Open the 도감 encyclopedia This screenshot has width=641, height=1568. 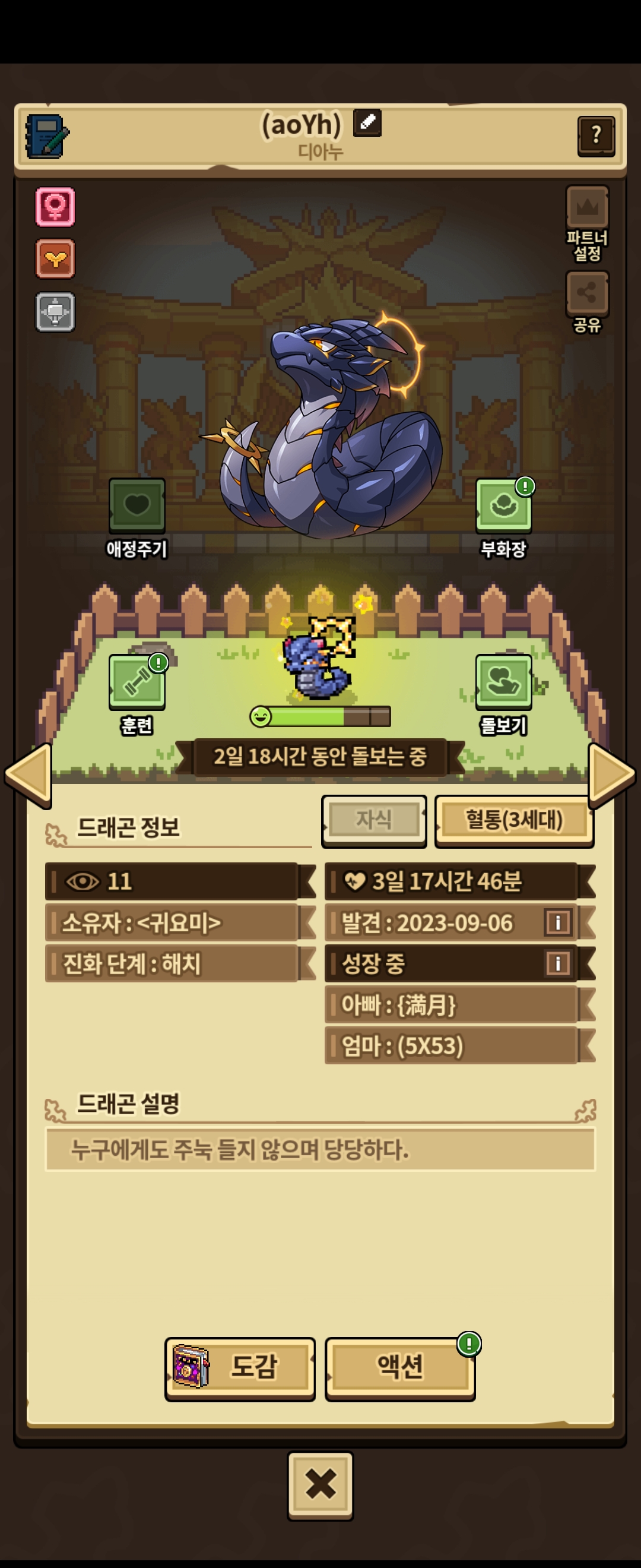tap(240, 1369)
